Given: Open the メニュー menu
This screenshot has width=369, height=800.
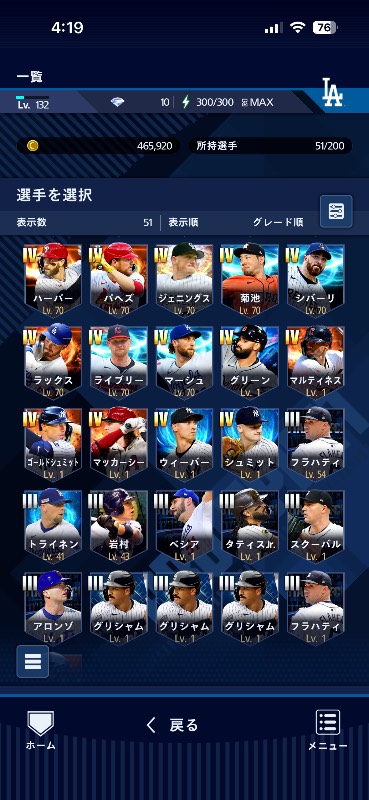Looking at the screenshot, I should 328,730.
